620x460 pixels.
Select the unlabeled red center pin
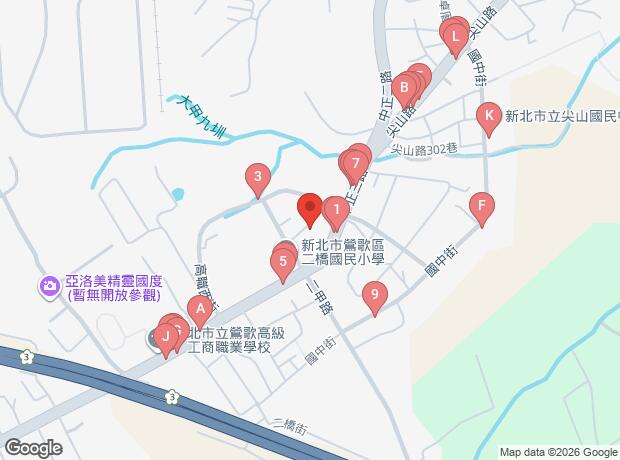tap(309, 208)
